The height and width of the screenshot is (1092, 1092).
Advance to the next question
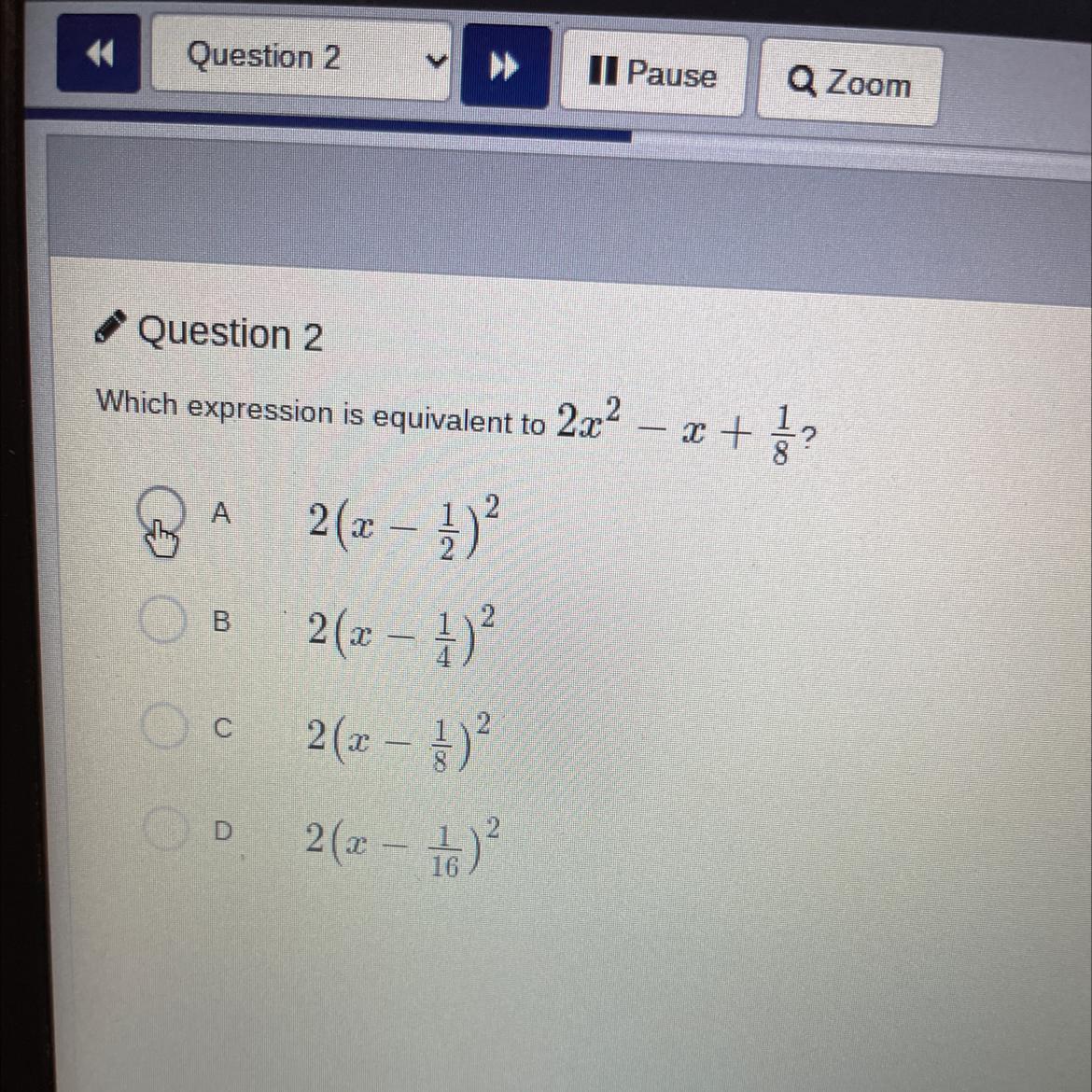coord(505,67)
